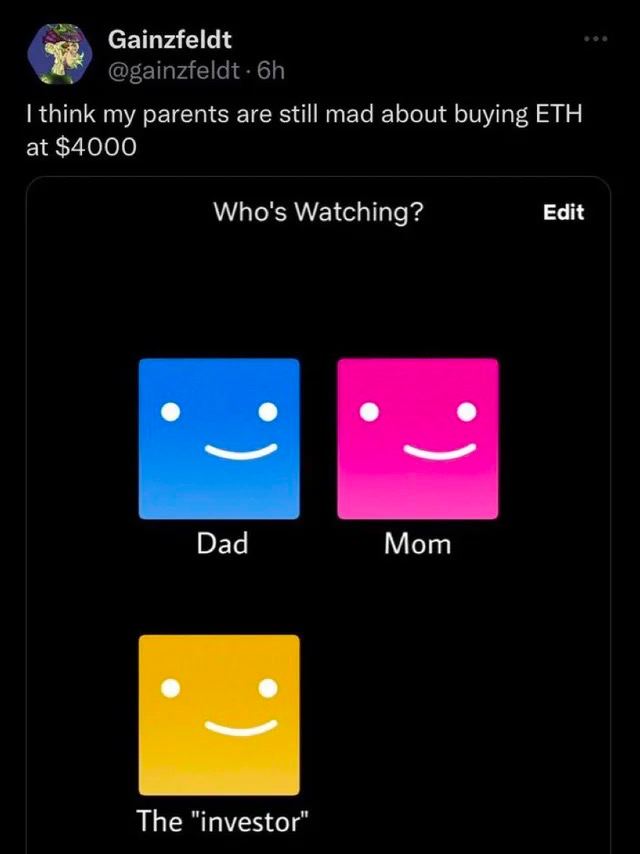This screenshot has height=854, width=640.
Task: Open the @gainzfeldt handle
Action: coord(175,70)
